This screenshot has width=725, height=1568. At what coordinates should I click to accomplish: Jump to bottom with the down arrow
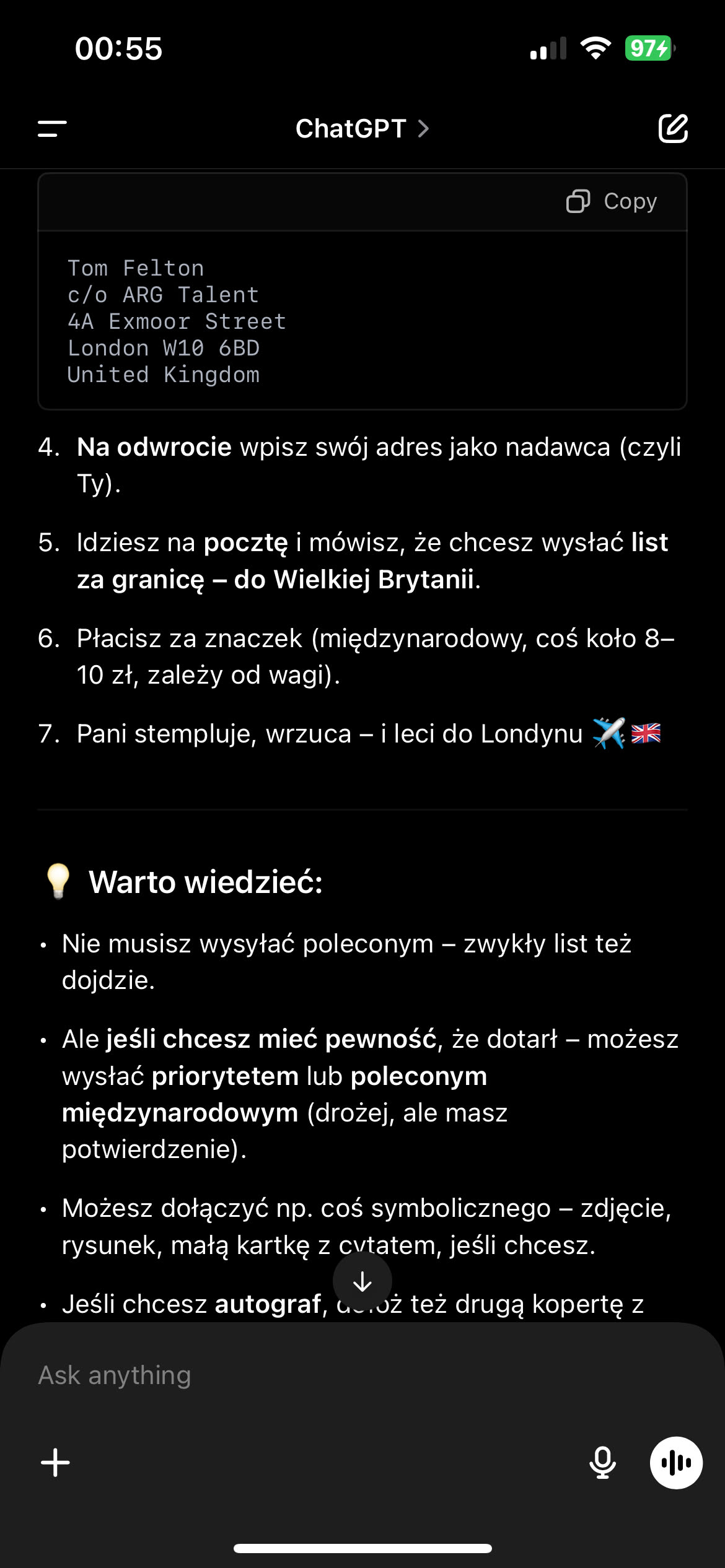pyautogui.click(x=362, y=1281)
